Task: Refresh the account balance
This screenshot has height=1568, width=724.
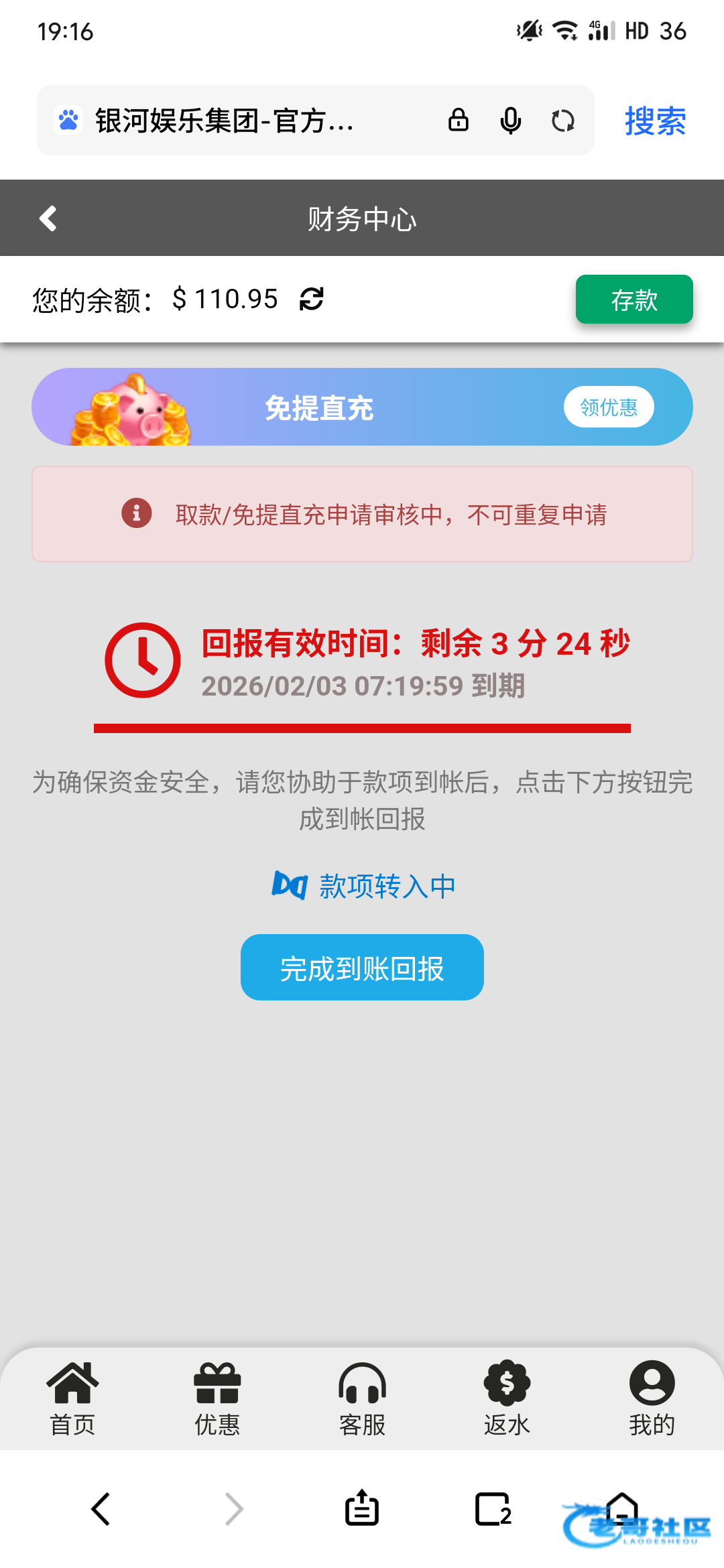Action: pyautogui.click(x=312, y=299)
